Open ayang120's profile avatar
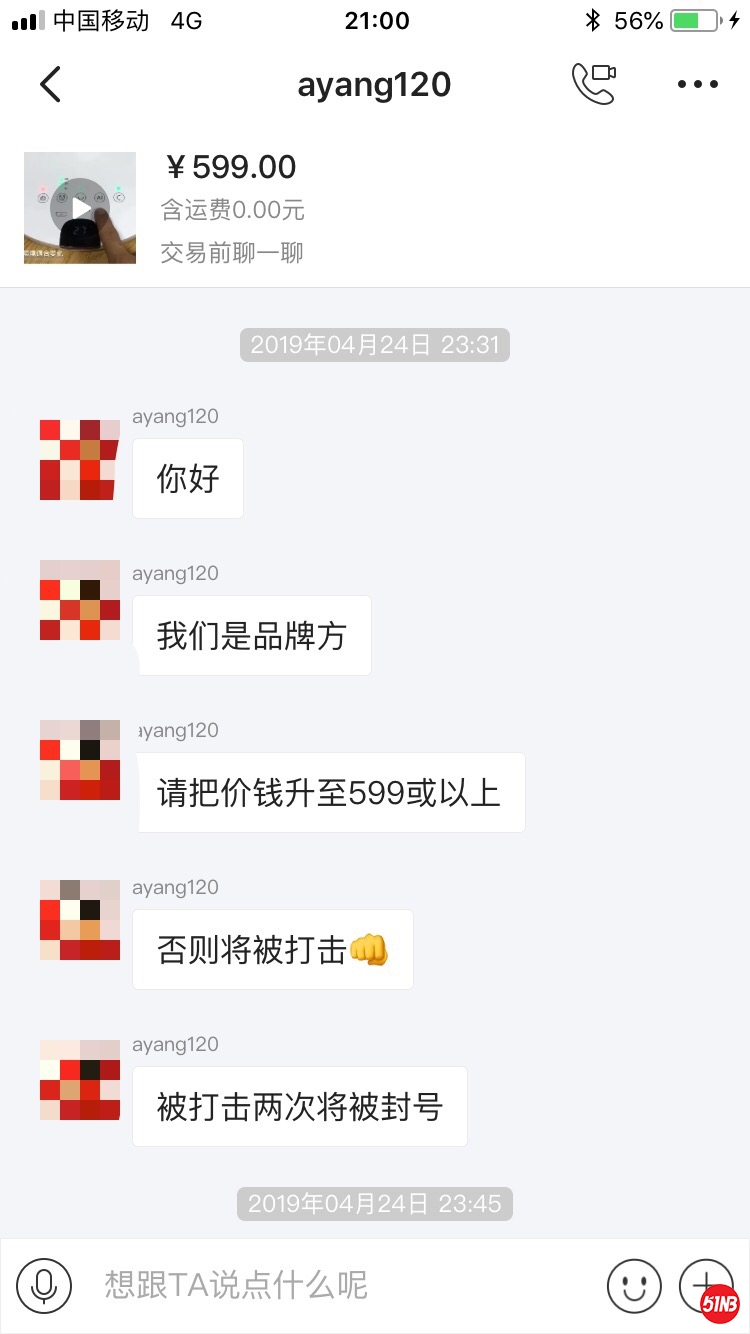 point(80,460)
